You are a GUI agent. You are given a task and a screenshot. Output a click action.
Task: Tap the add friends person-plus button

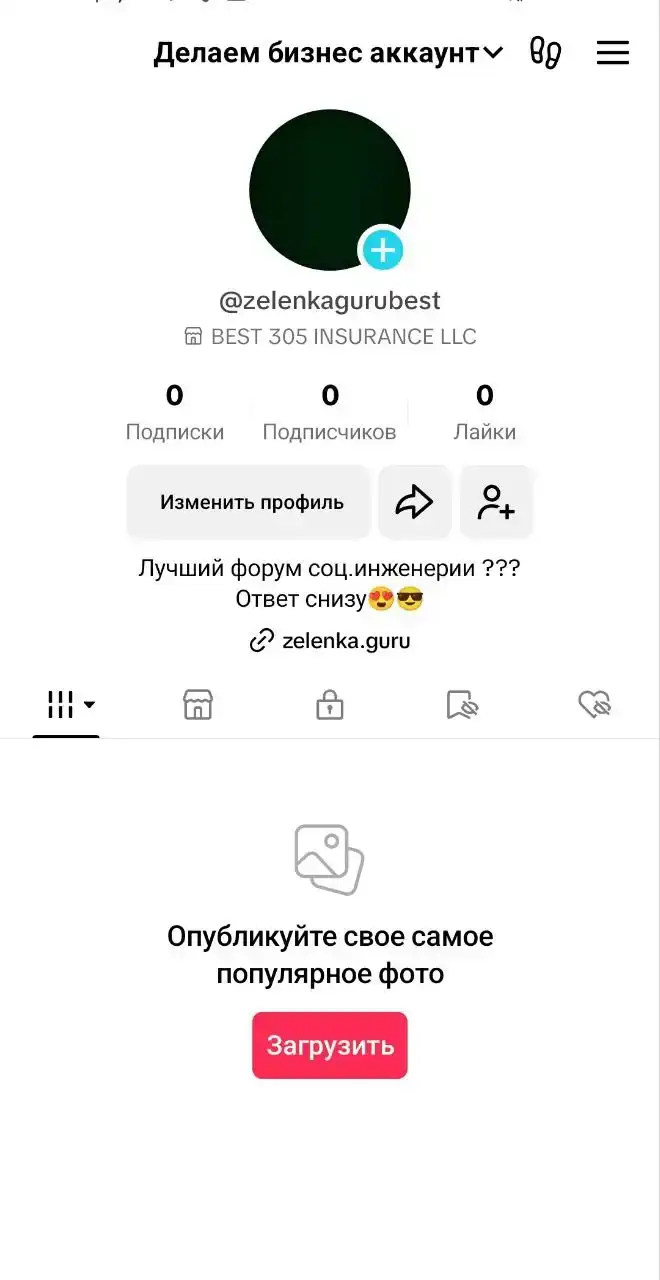496,502
